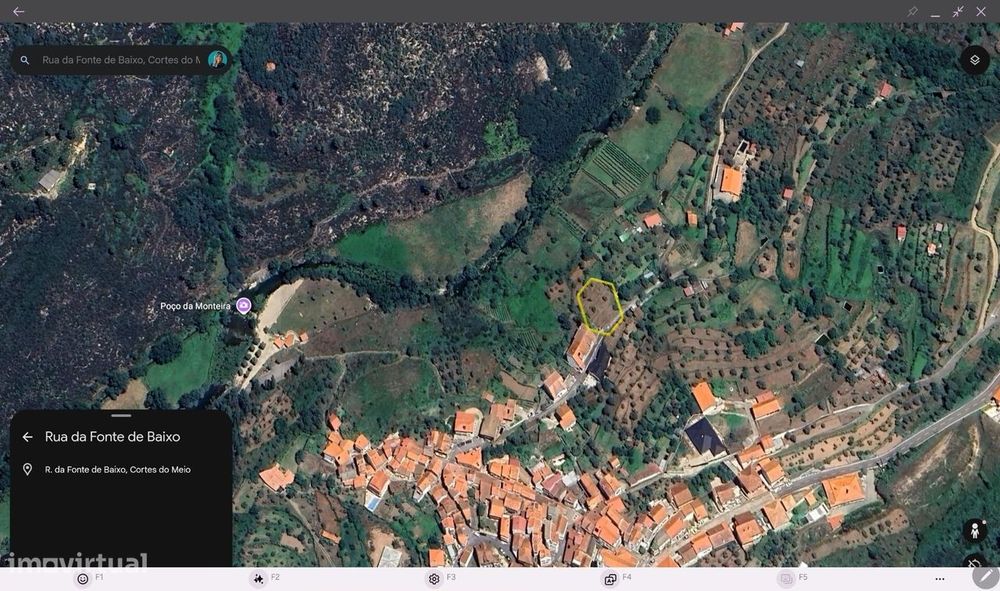Exit full-screen with the collapse arrows

(x=958, y=12)
